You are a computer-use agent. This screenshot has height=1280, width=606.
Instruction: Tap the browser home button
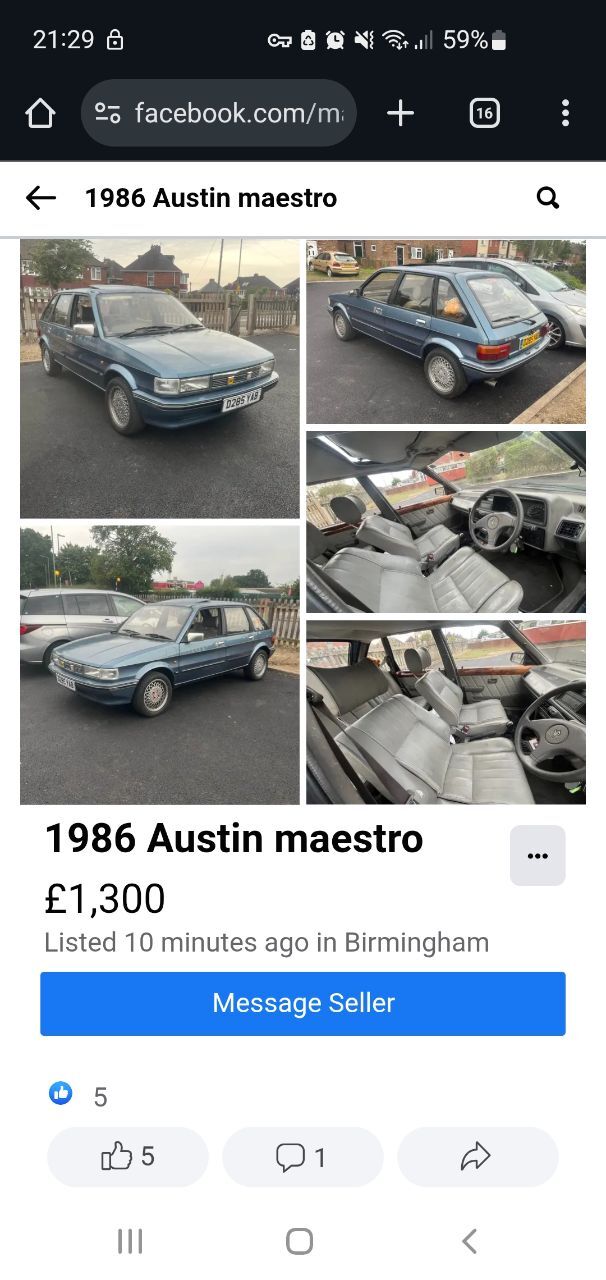40,114
